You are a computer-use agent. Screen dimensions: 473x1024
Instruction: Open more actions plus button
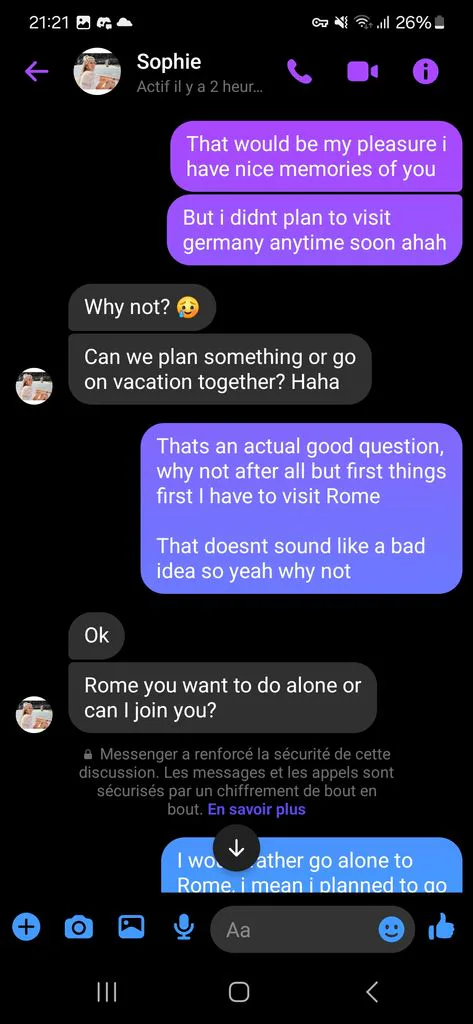(x=27, y=926)
